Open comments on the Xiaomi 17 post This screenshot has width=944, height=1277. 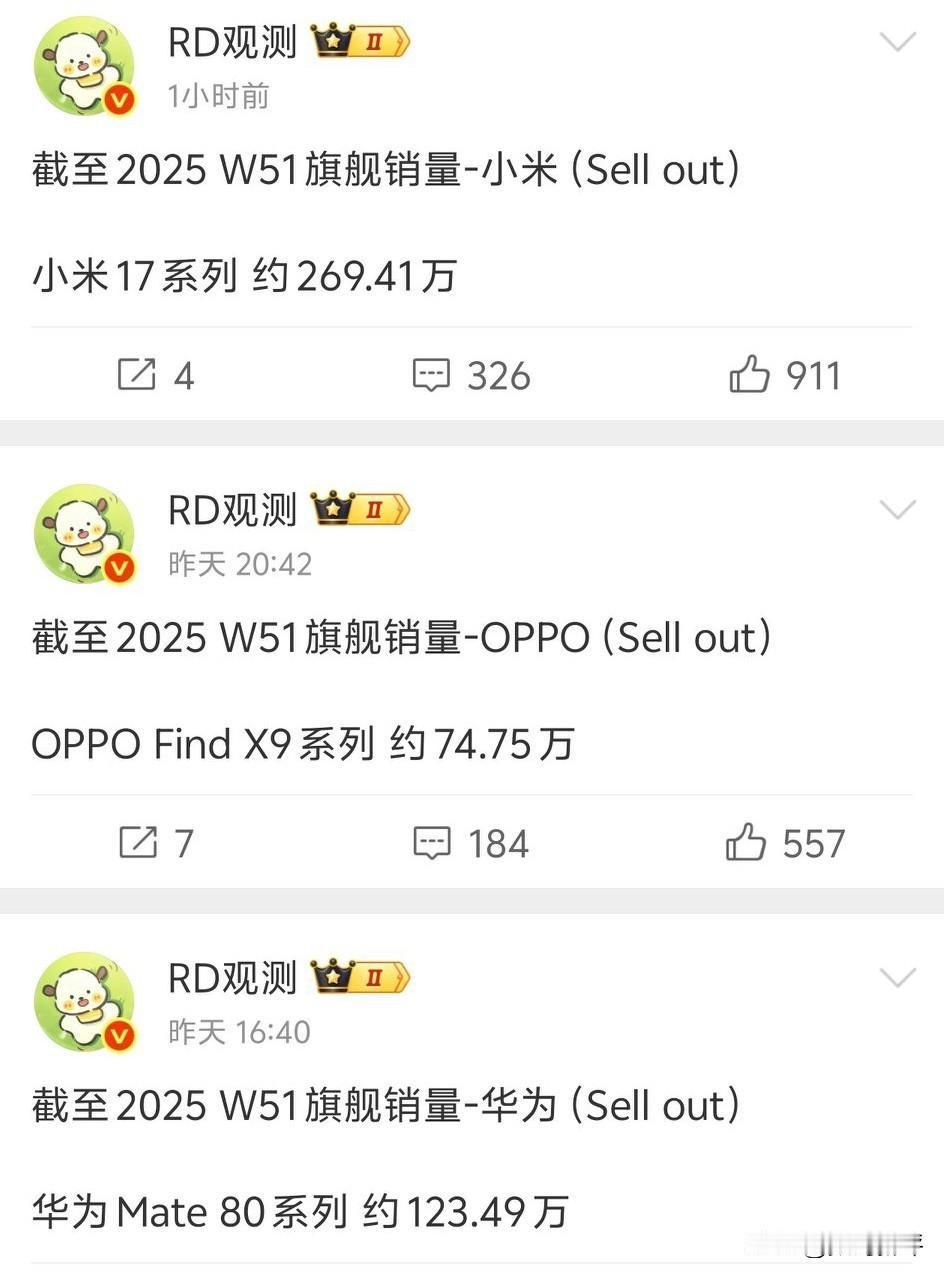(x=430, y=375)
